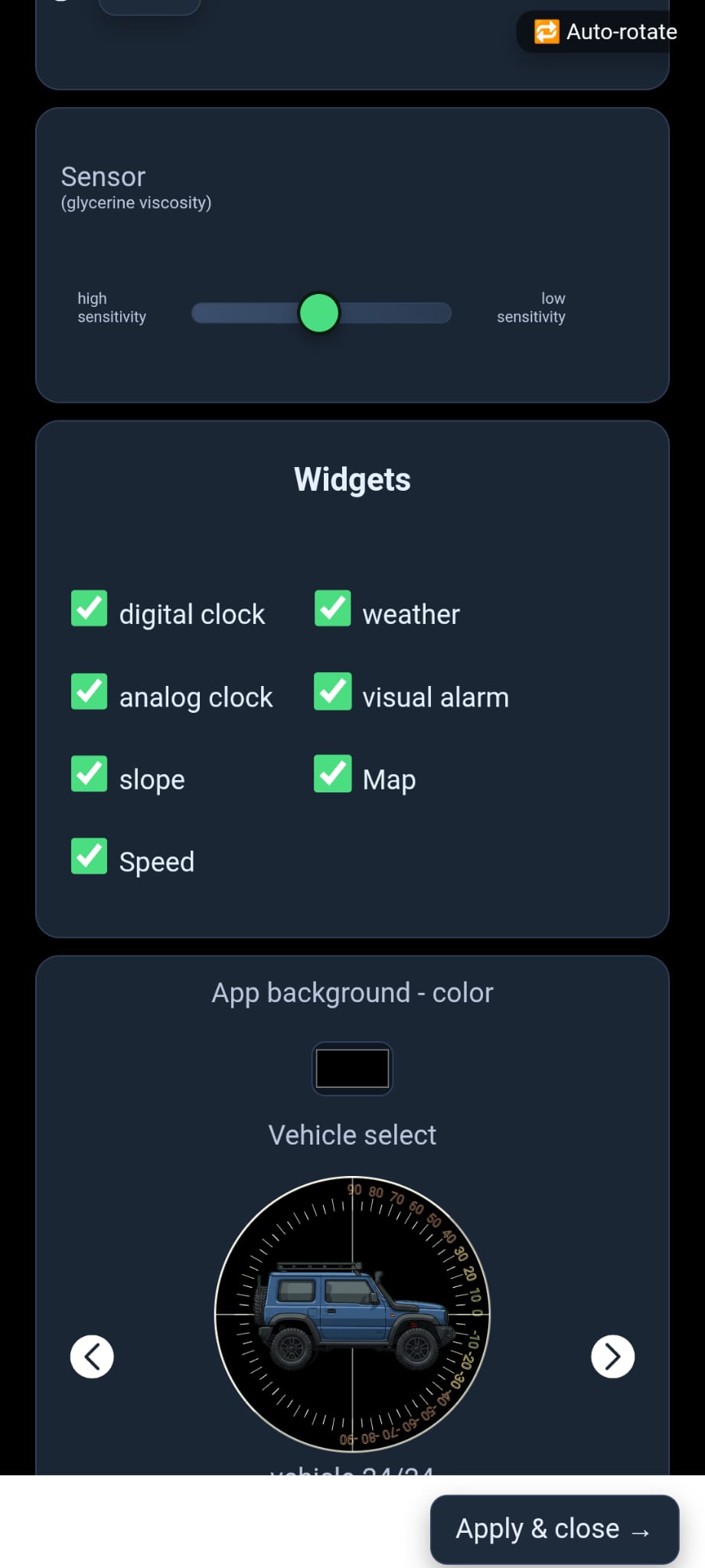The height and width of the screenshot is (1568, 705).
Task: Open the app background color swatch
Action: [352, 1068]
